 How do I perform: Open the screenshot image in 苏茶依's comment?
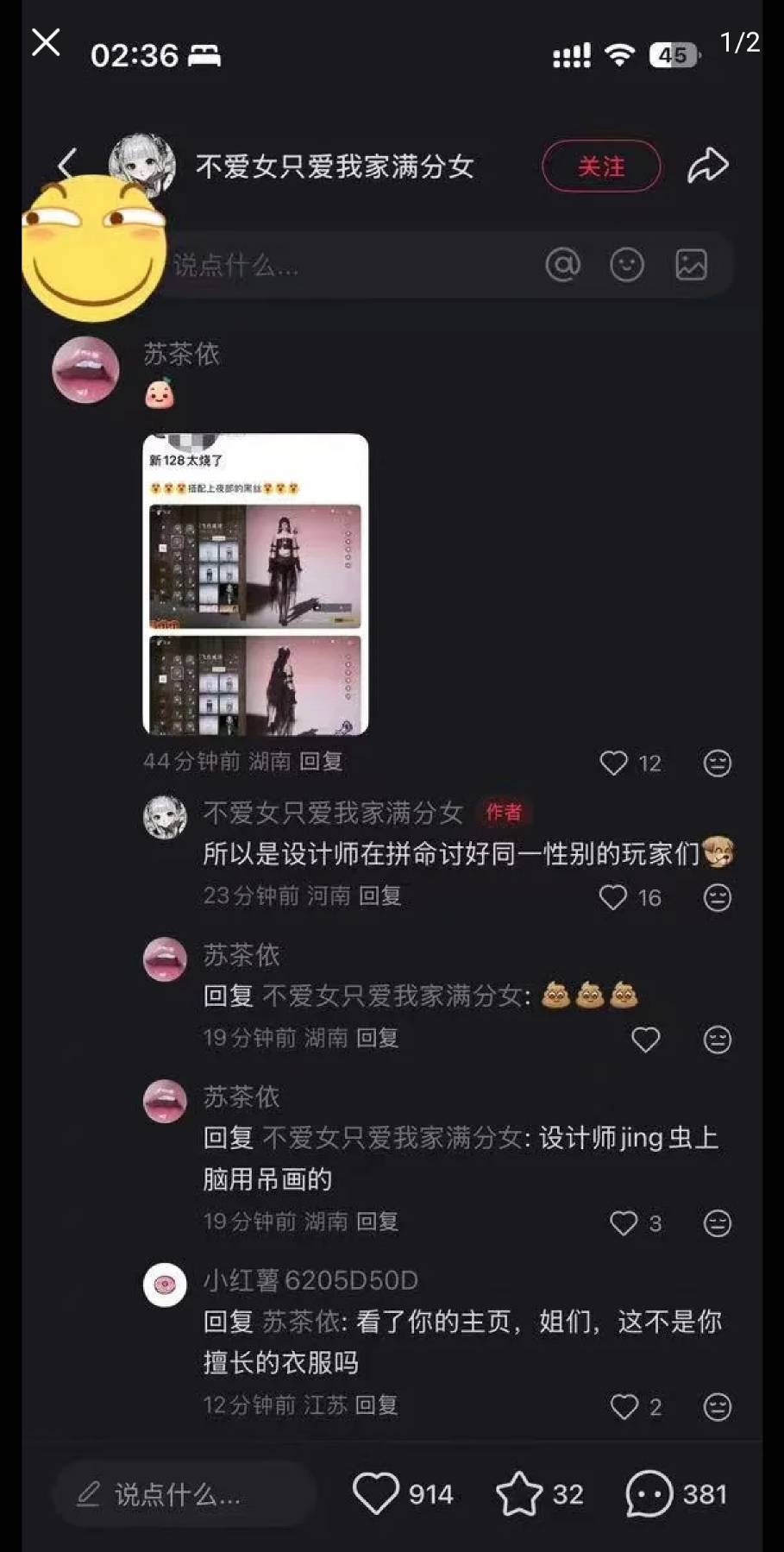(x=255, y=584)
